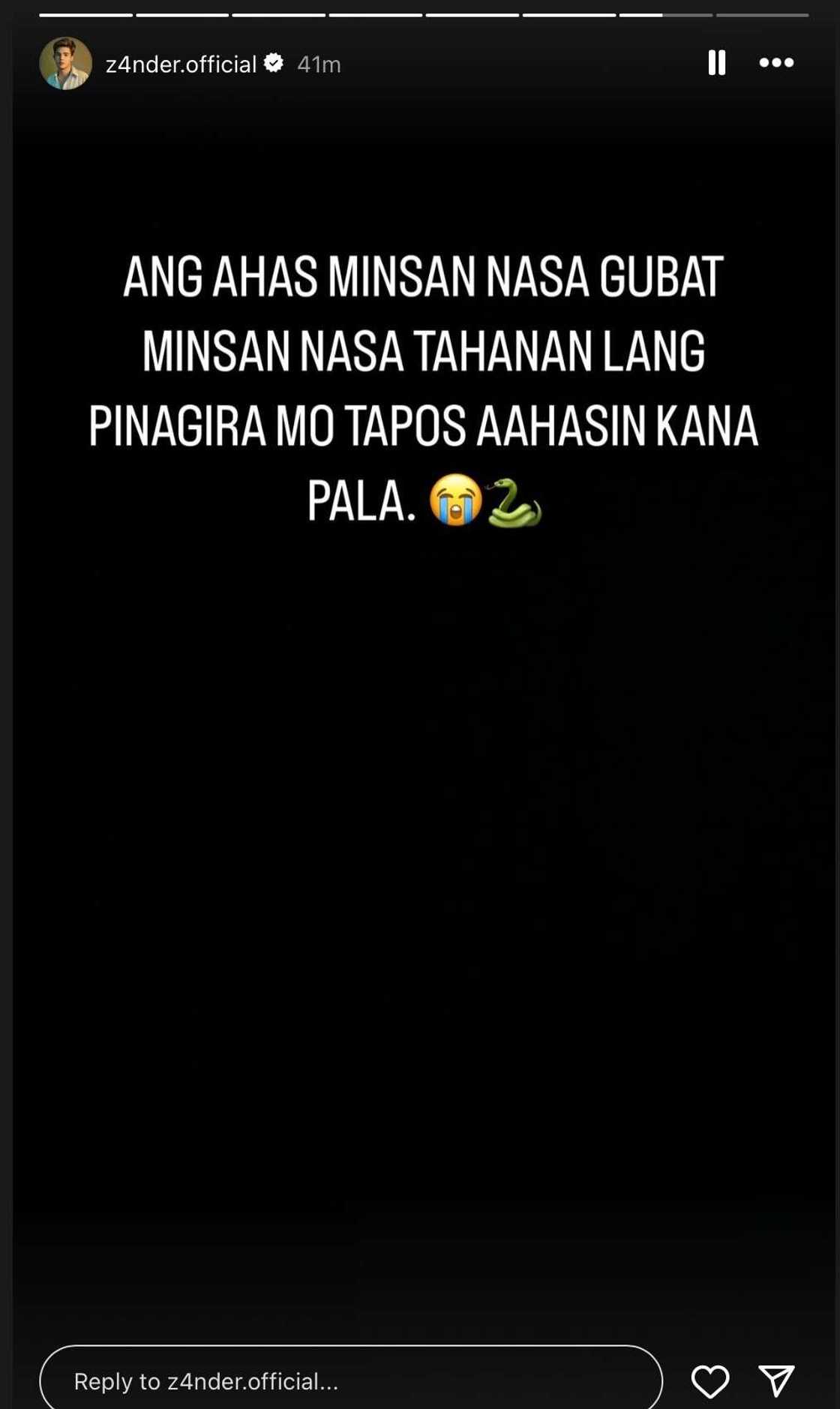Tap the Reply to z4nder.official field

(x=350, y=1381)
